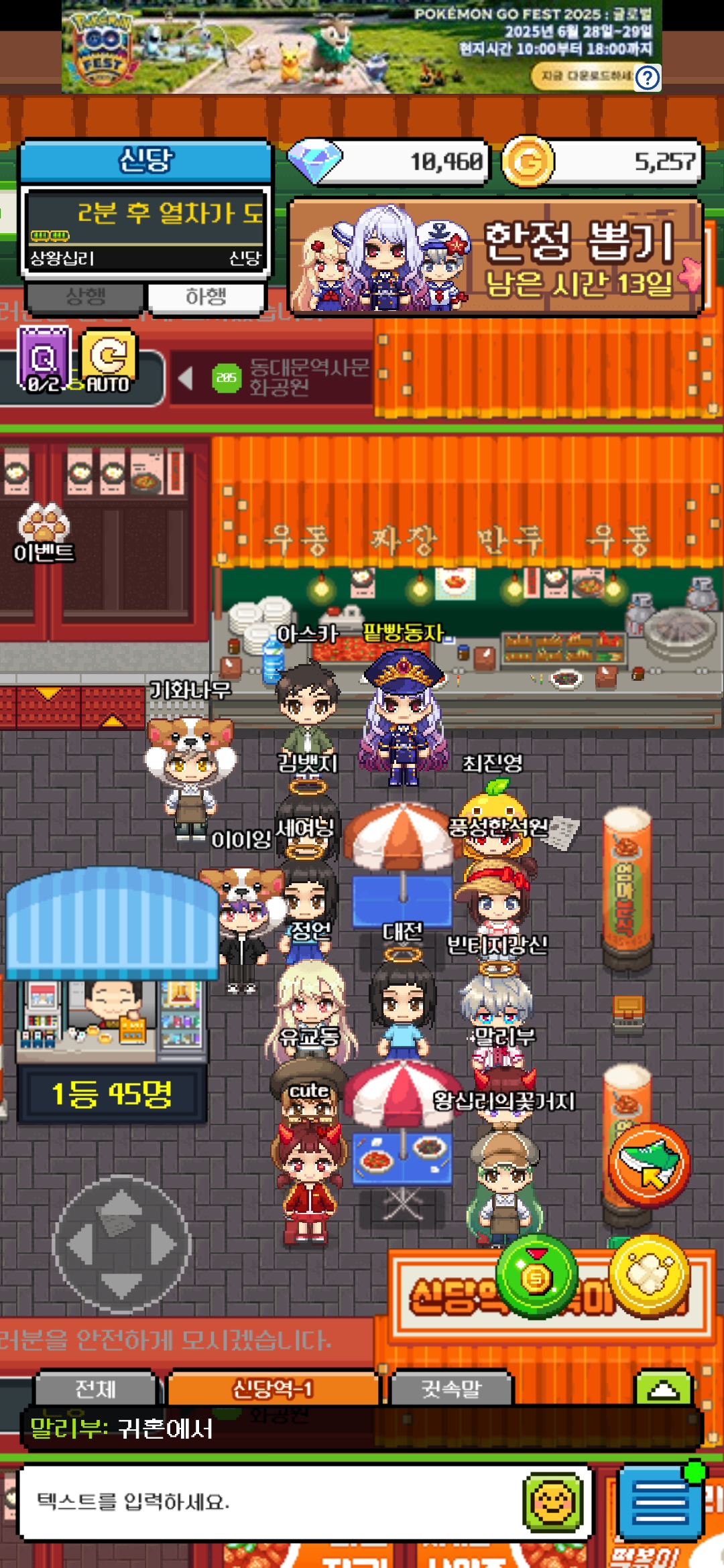
Task: Toggle the AUTO button
Action: pyautogui.click(x=108, y=362)
